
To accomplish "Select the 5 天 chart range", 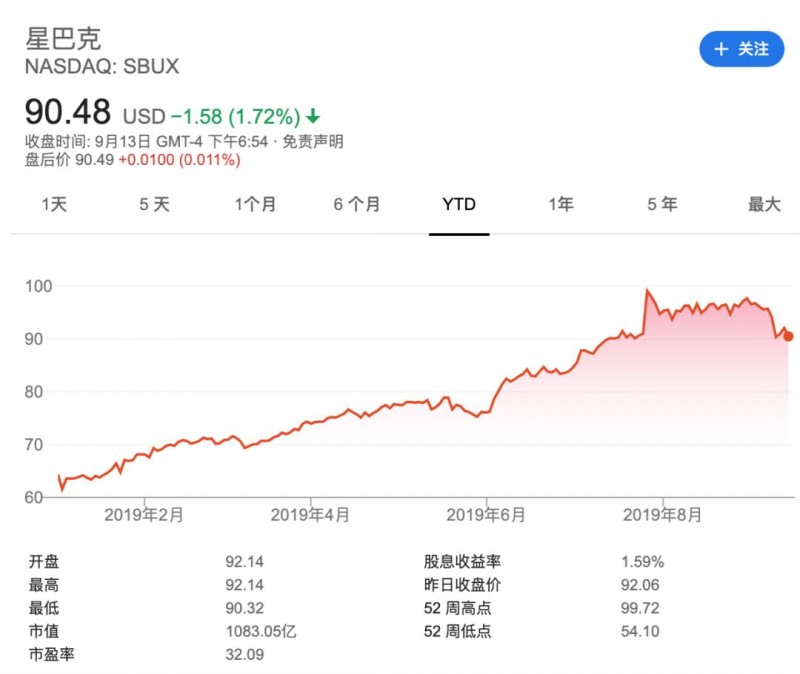I will 154,205.
